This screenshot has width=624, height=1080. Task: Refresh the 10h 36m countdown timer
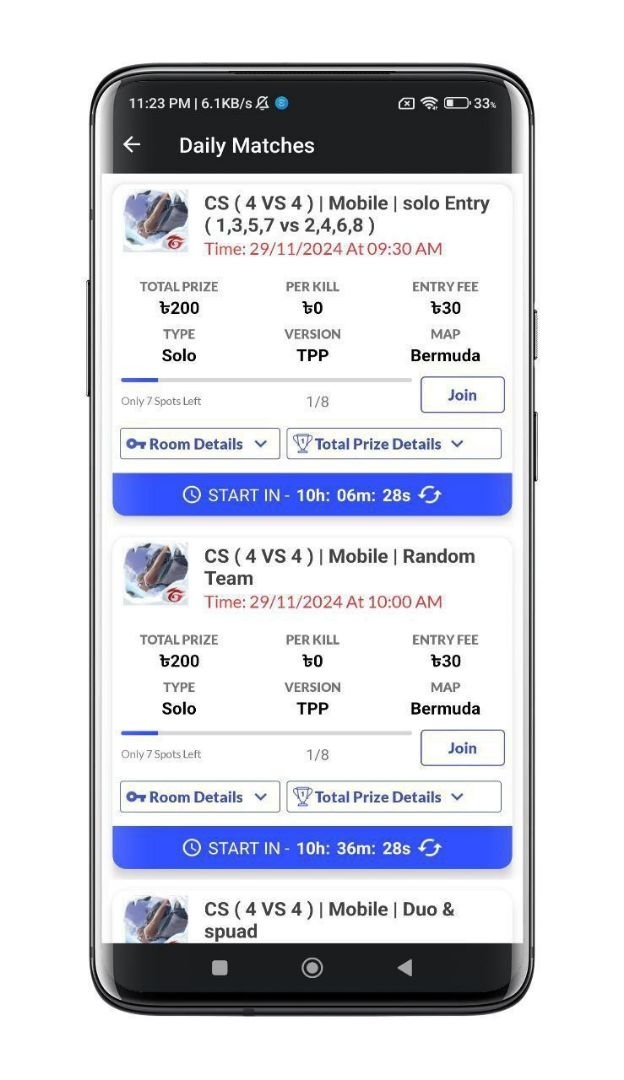click(x=430, y=848)
